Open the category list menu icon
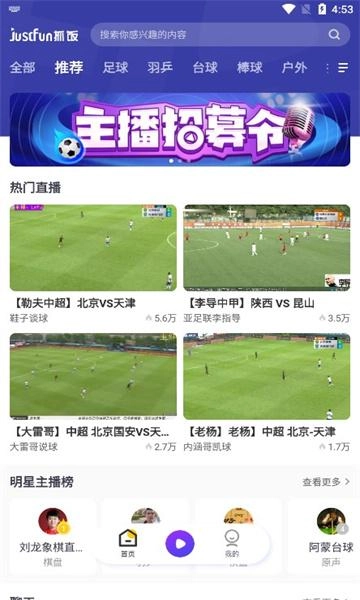This screenshot has width=360, height=600. tap(343, 68)
